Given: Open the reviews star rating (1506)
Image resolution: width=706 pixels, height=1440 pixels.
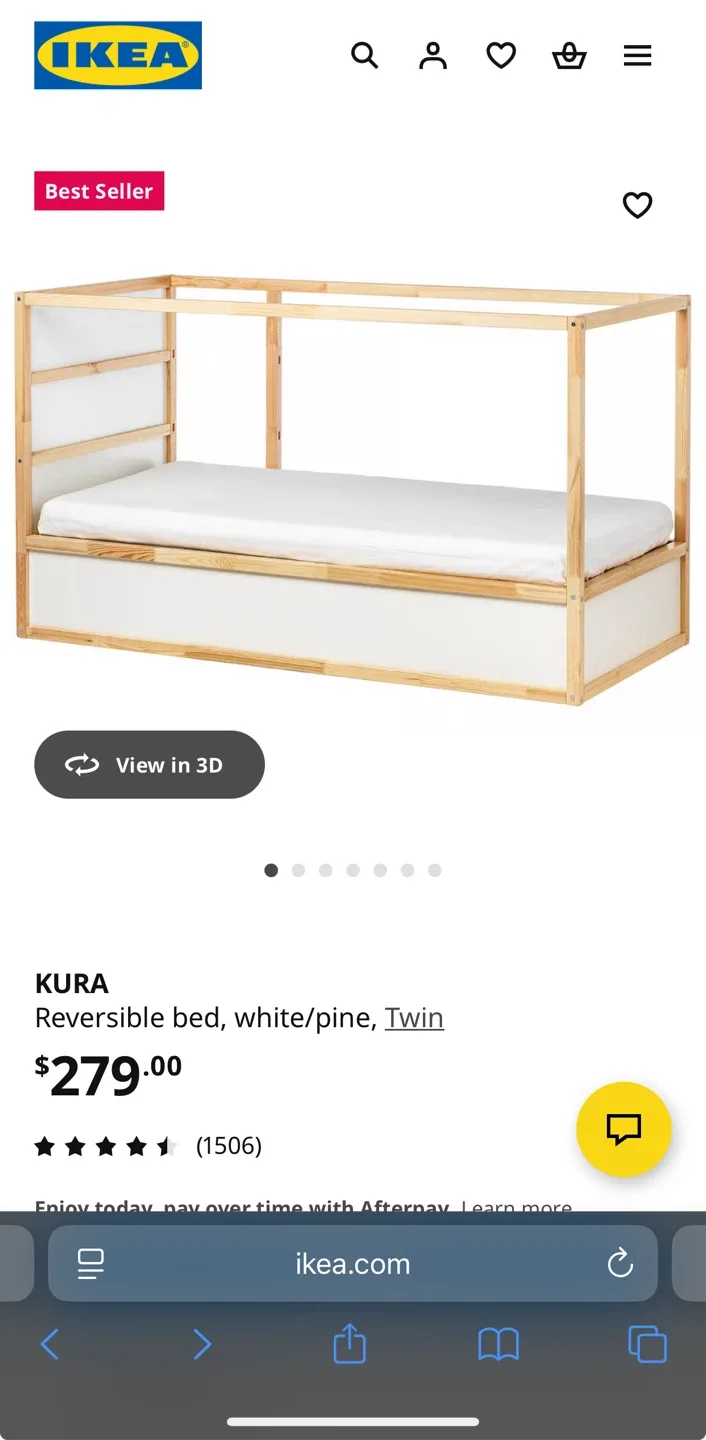Looking at the screenshot, I should 147,1146.
